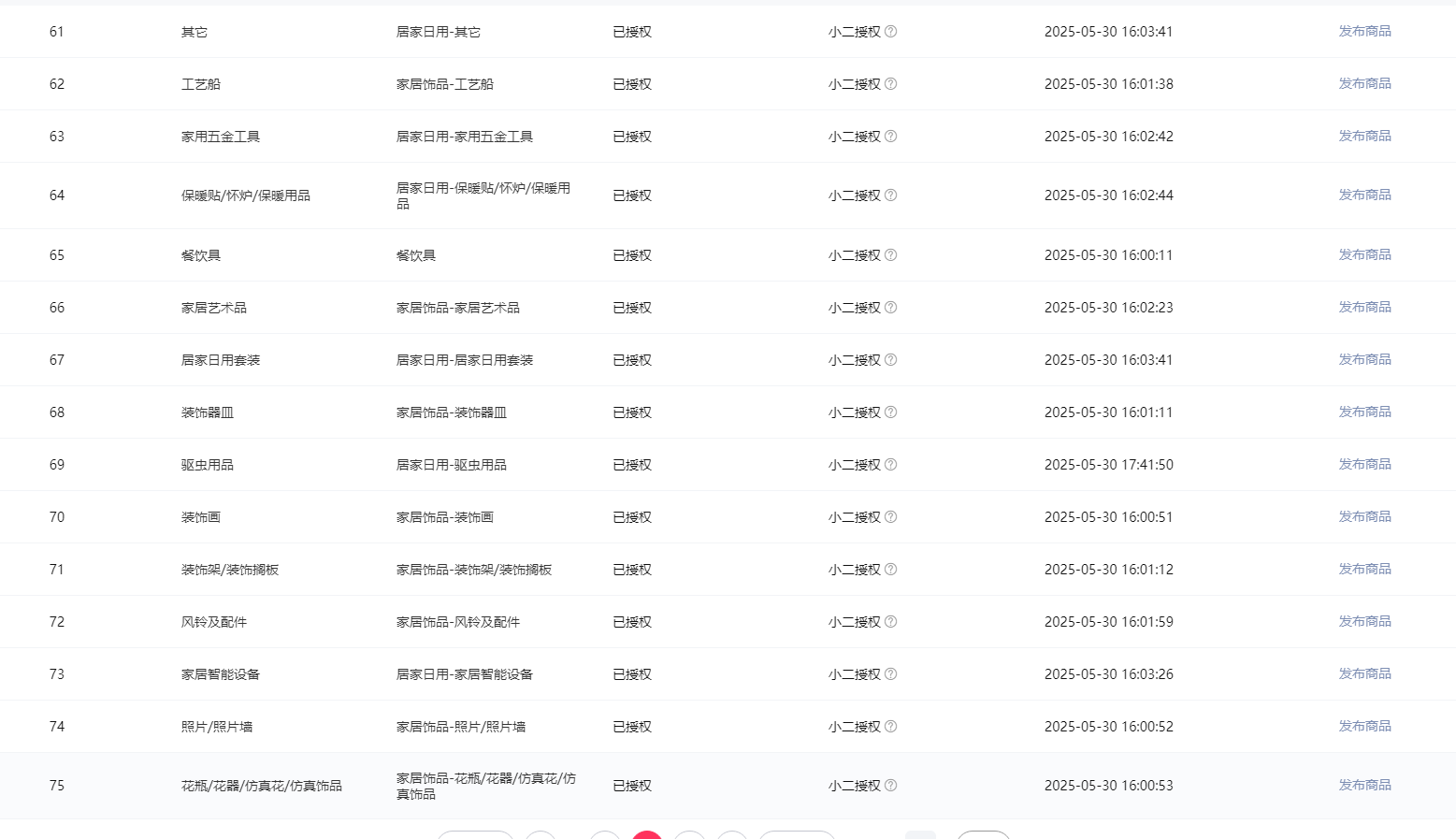
Task: Tap 发布商品 for 驱虫用品
Action: 1364,464
